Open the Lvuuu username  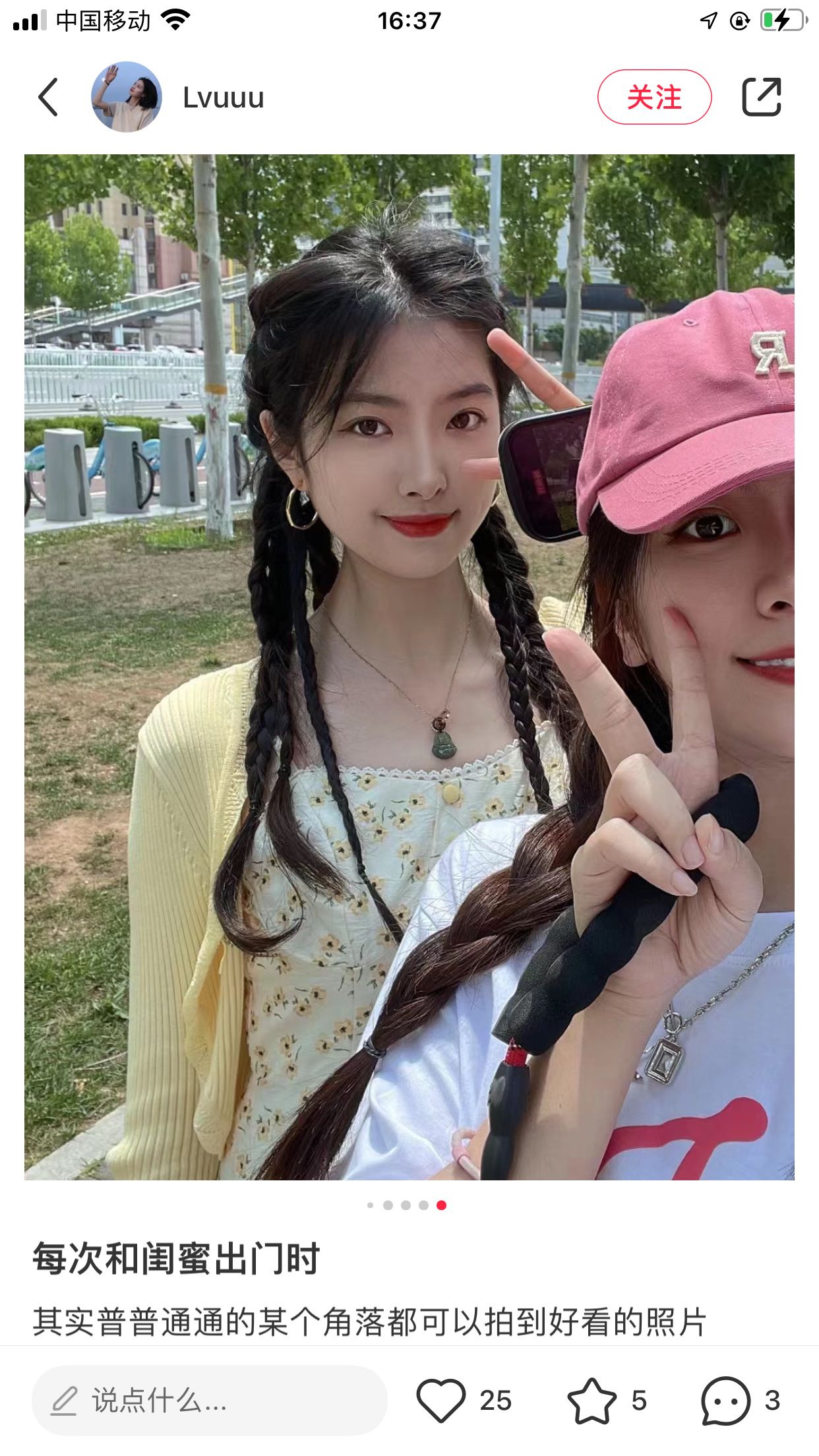223,98
